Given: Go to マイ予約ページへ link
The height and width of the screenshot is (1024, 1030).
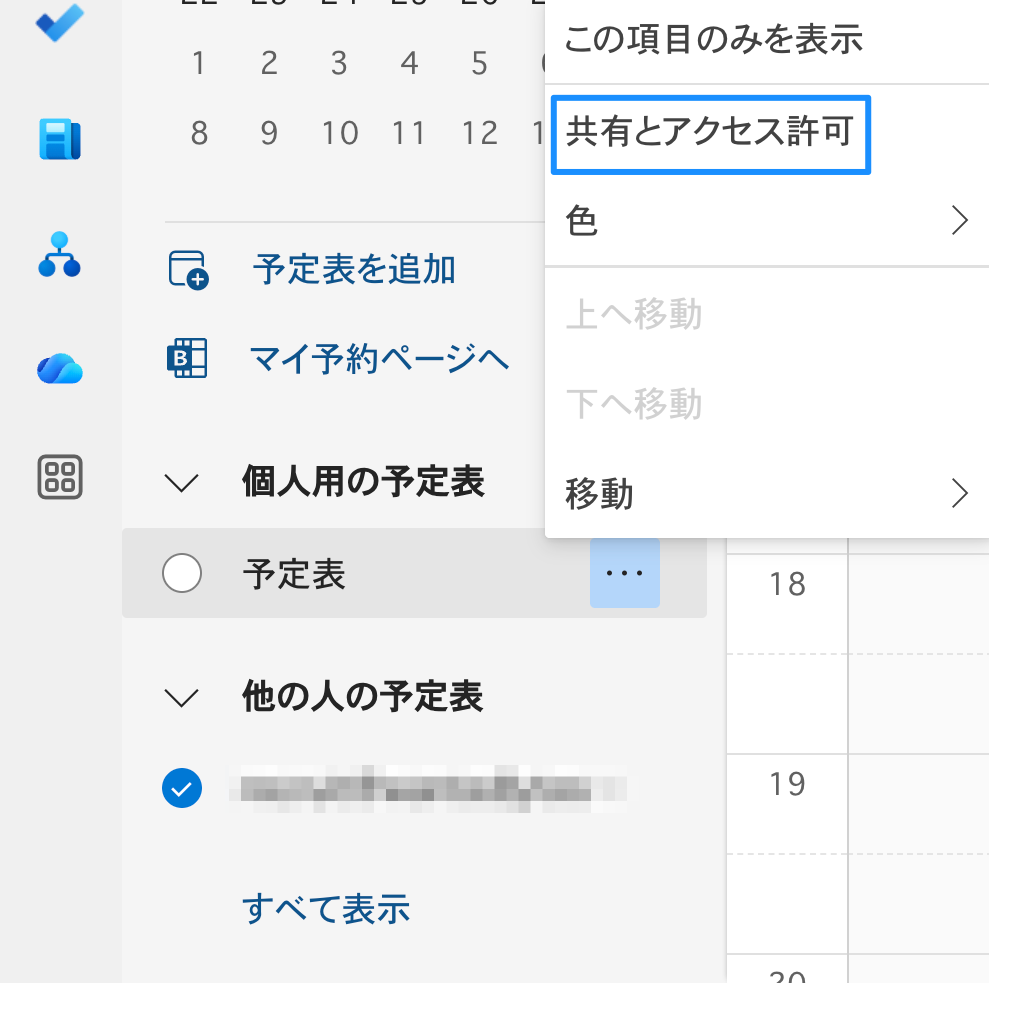Looking at the screenshot, I should pyautogui.click(x=378, y=358).
